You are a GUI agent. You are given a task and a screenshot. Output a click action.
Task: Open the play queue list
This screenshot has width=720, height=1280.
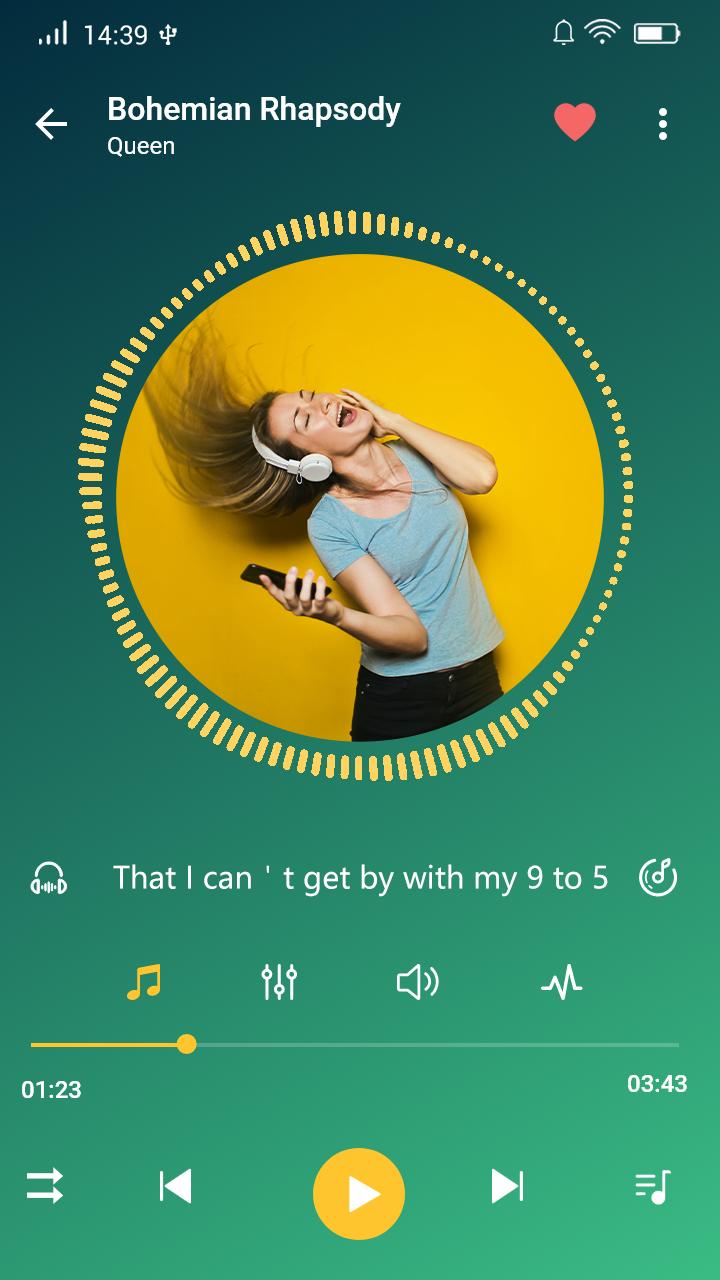tap(653, 1187)
